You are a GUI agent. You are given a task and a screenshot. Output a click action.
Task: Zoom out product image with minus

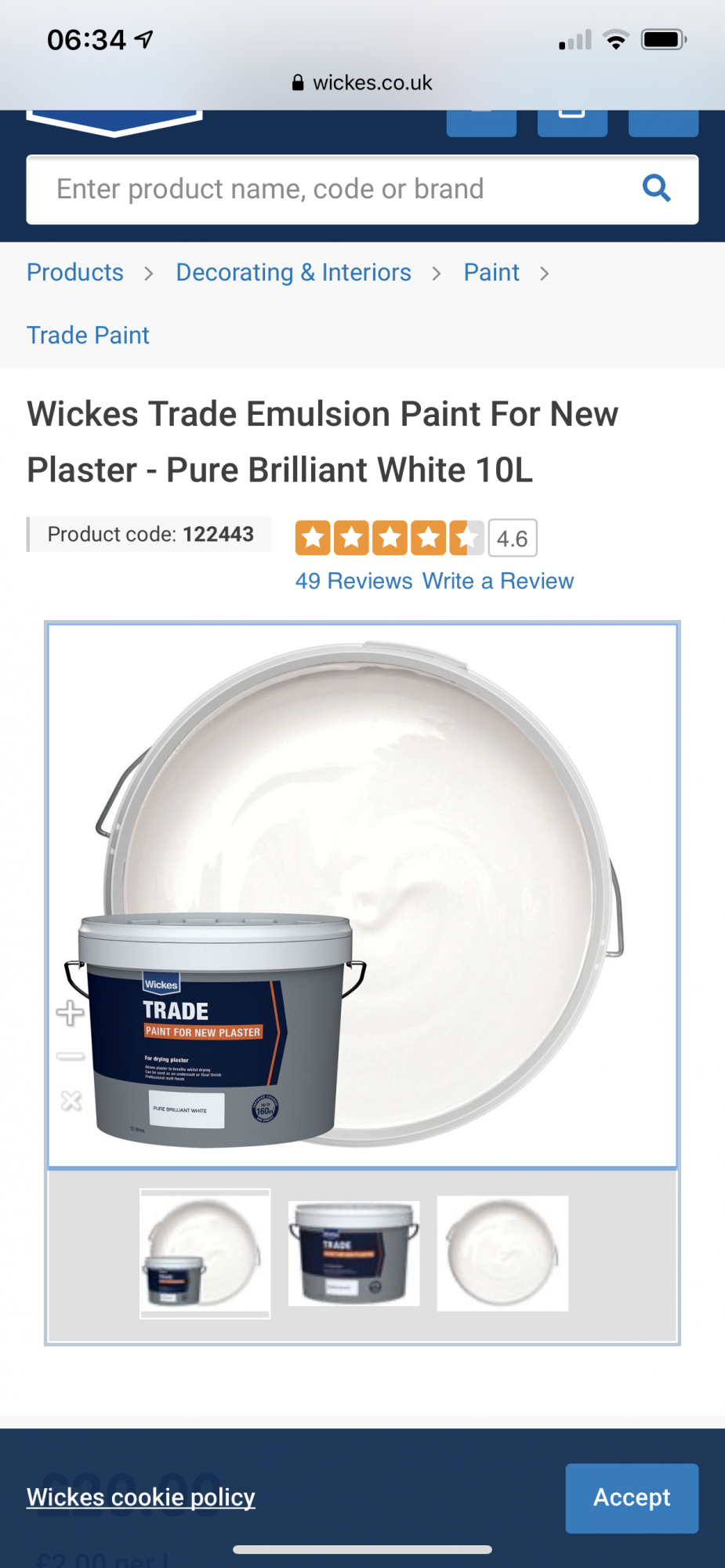click(71, 1057)
